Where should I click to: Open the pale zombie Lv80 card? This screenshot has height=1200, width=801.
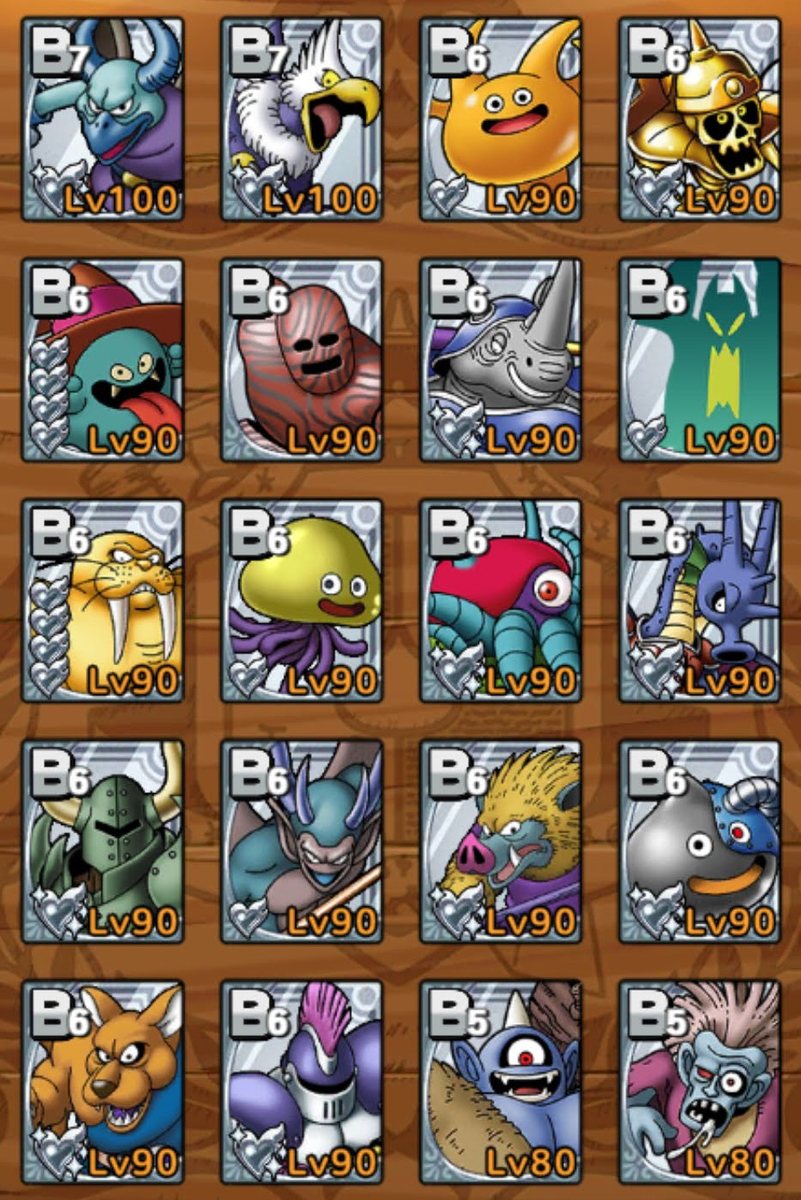[x=700, y=1080]
